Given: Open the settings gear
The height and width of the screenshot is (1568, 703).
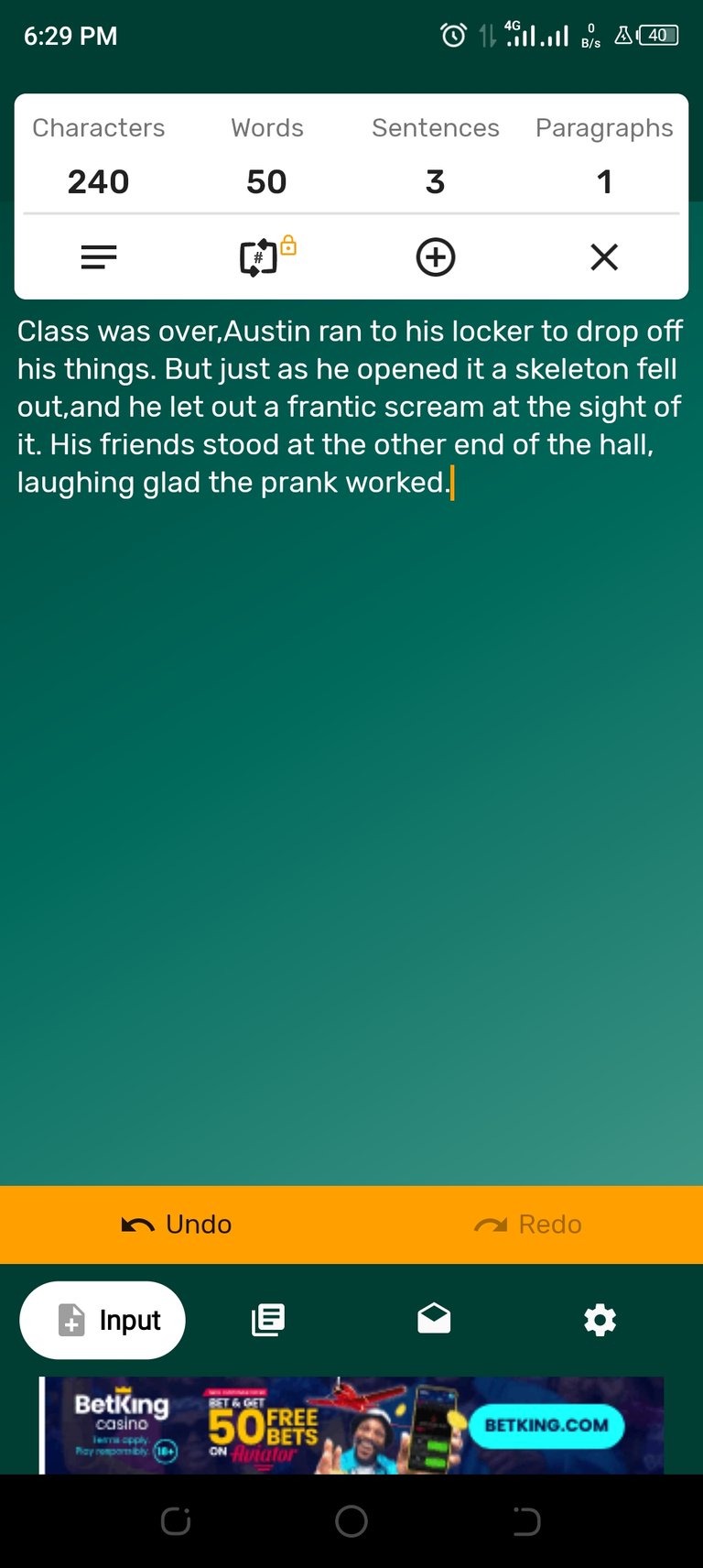Looking at the screenshot, I should 600,1320.
